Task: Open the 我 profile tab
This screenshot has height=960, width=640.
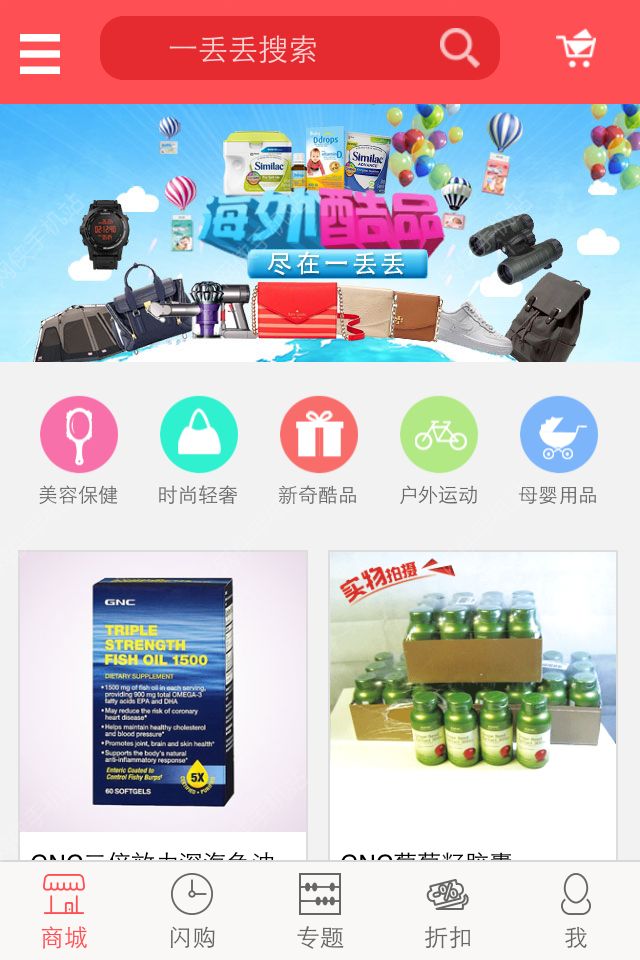Action: (576, 911)
